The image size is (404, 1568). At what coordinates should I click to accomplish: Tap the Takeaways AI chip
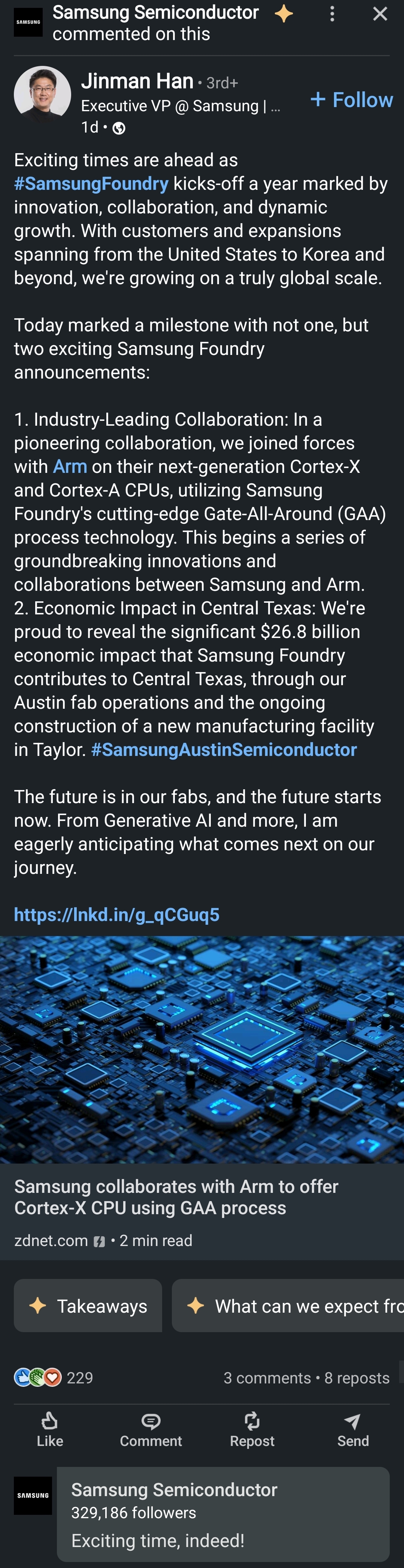click(88, 1306)
